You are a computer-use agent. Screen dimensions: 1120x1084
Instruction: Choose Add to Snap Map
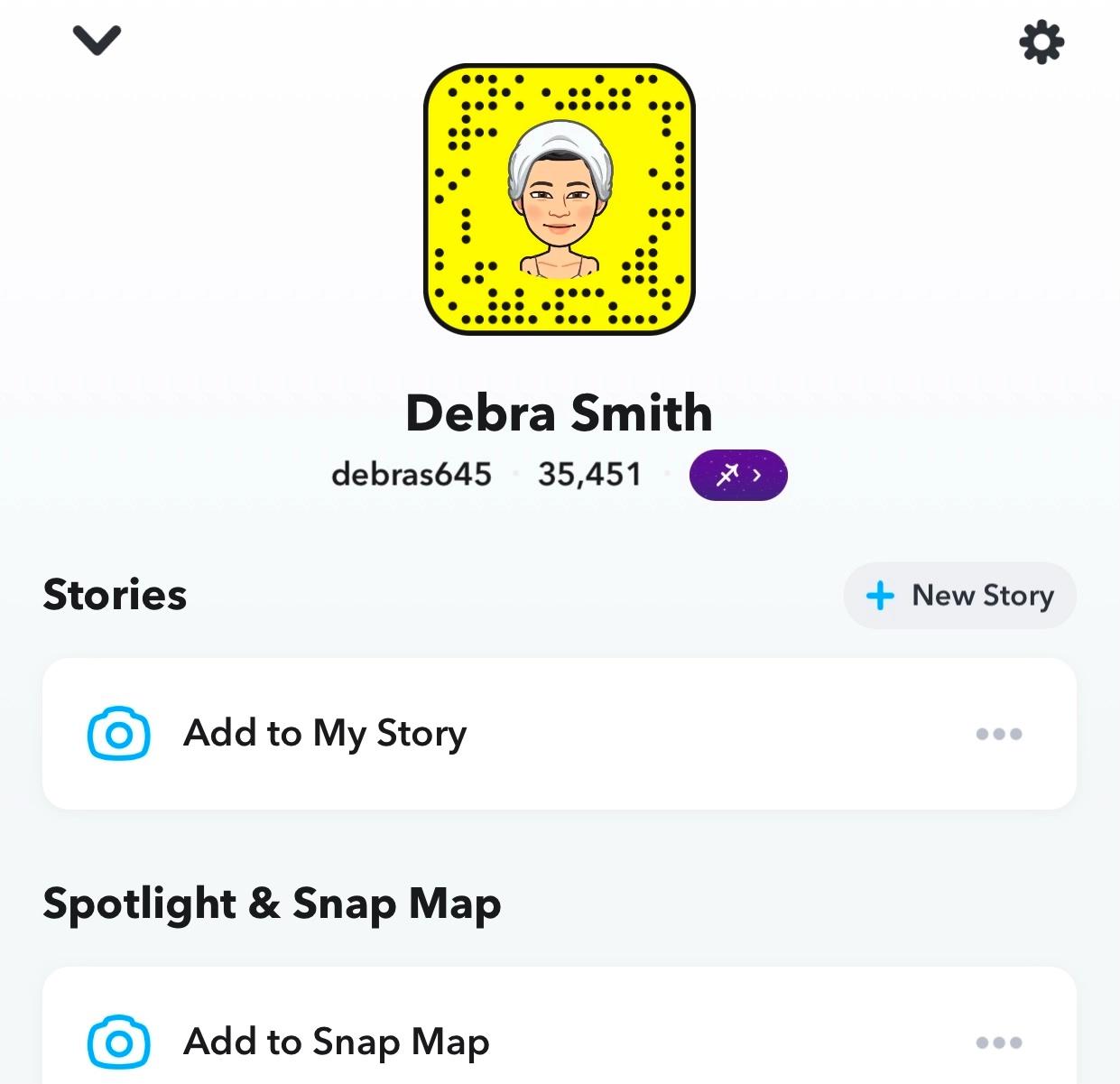[x=336, y=1042]
